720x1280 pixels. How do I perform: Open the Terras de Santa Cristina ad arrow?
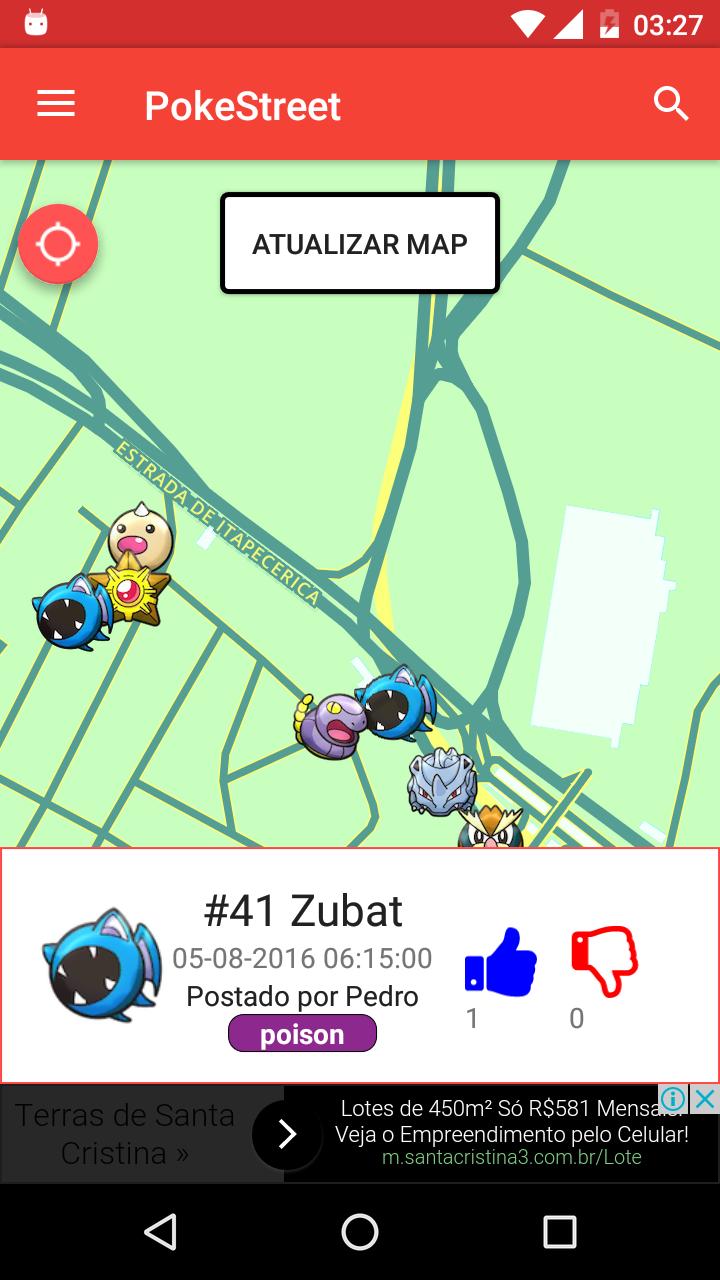(286, 1134)
